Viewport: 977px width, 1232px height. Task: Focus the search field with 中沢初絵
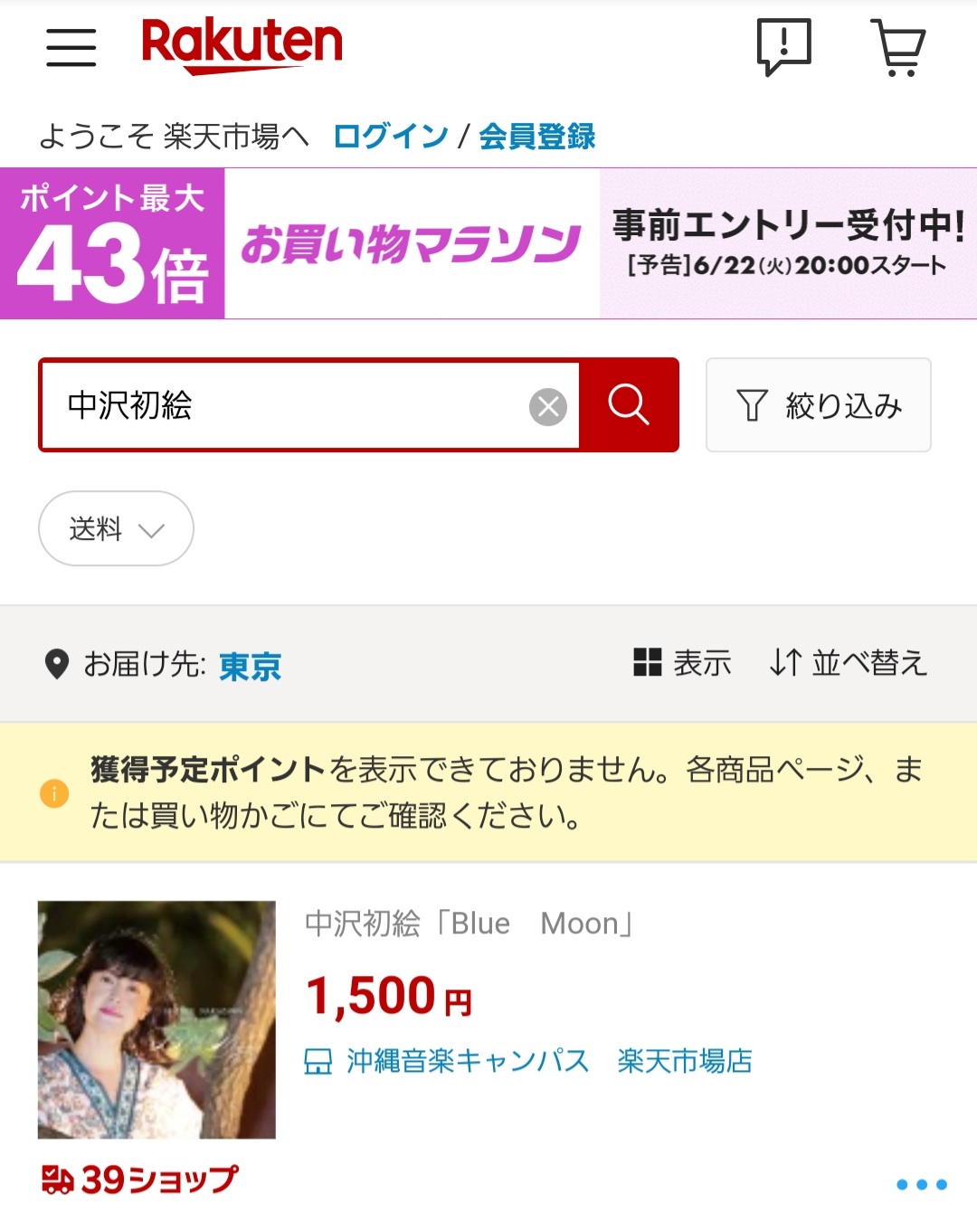tap(289, 405)
